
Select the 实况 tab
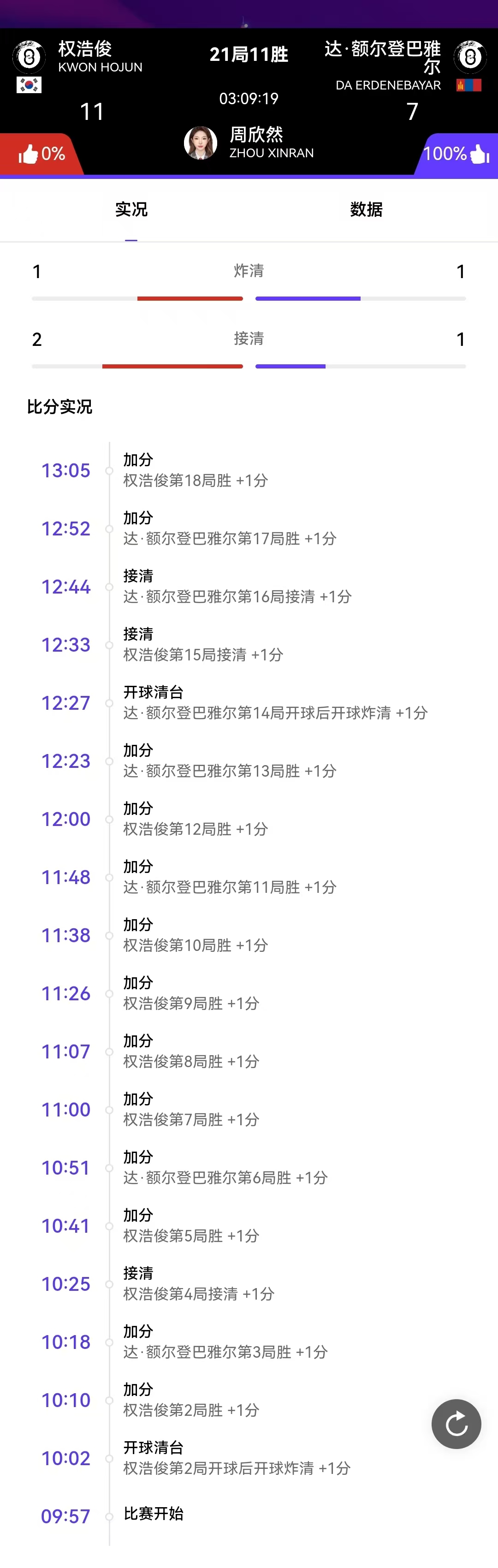[x=131, y=209]
